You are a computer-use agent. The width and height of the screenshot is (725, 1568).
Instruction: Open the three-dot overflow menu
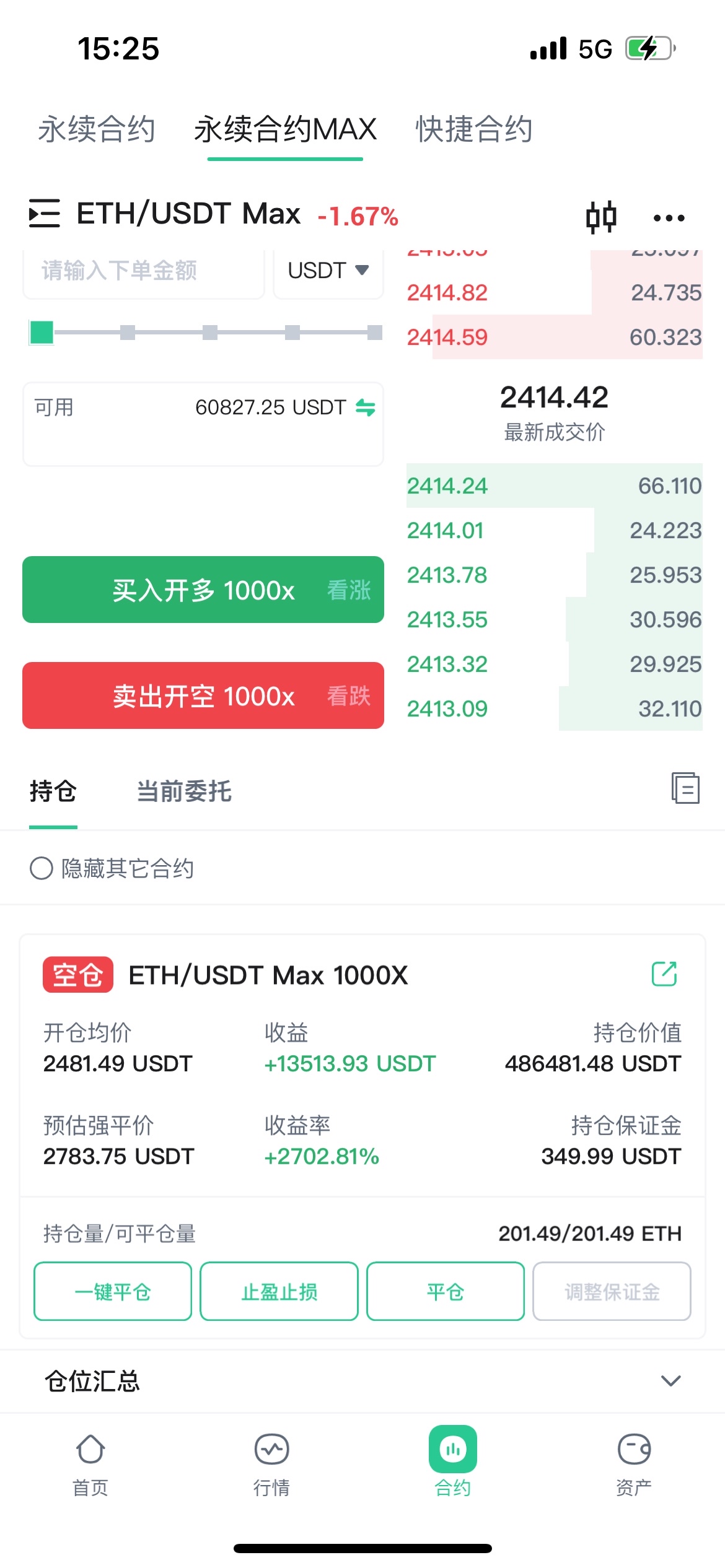(669, 218)
